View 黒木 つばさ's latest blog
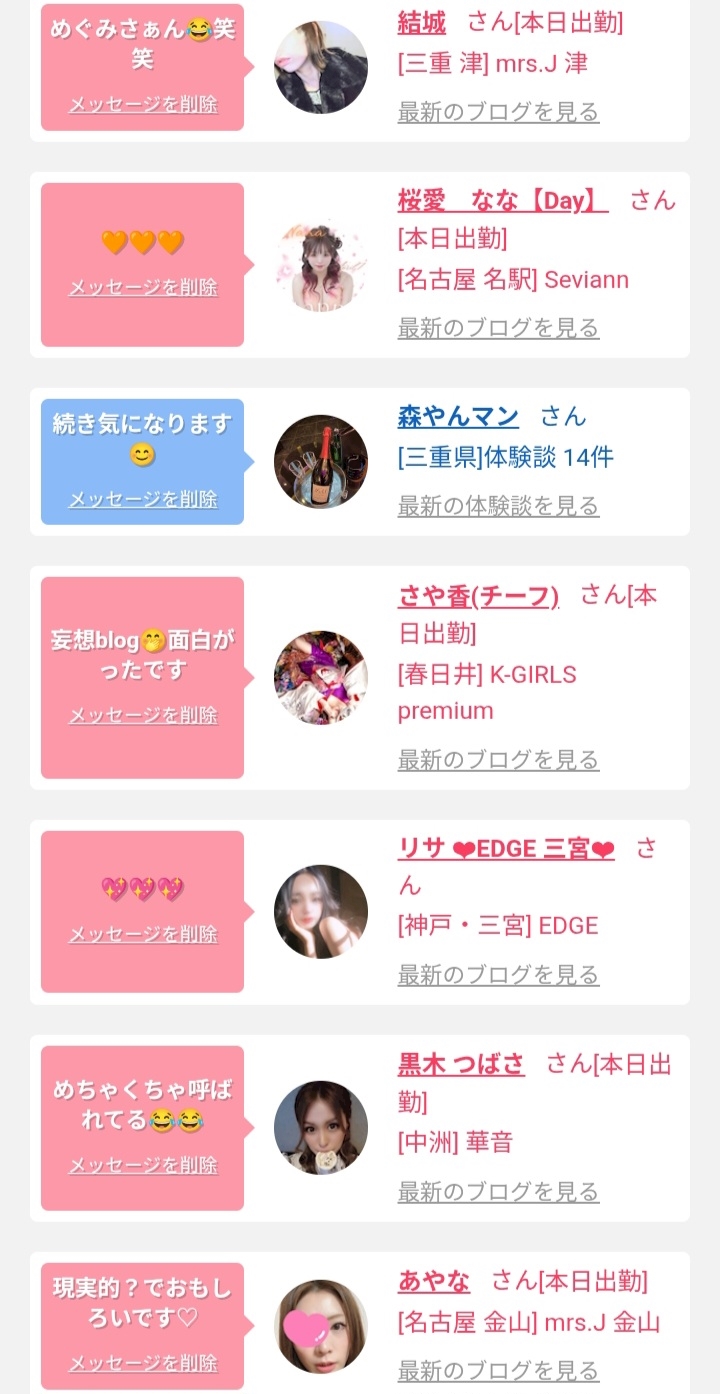720x1394 pixels. 498,1192
